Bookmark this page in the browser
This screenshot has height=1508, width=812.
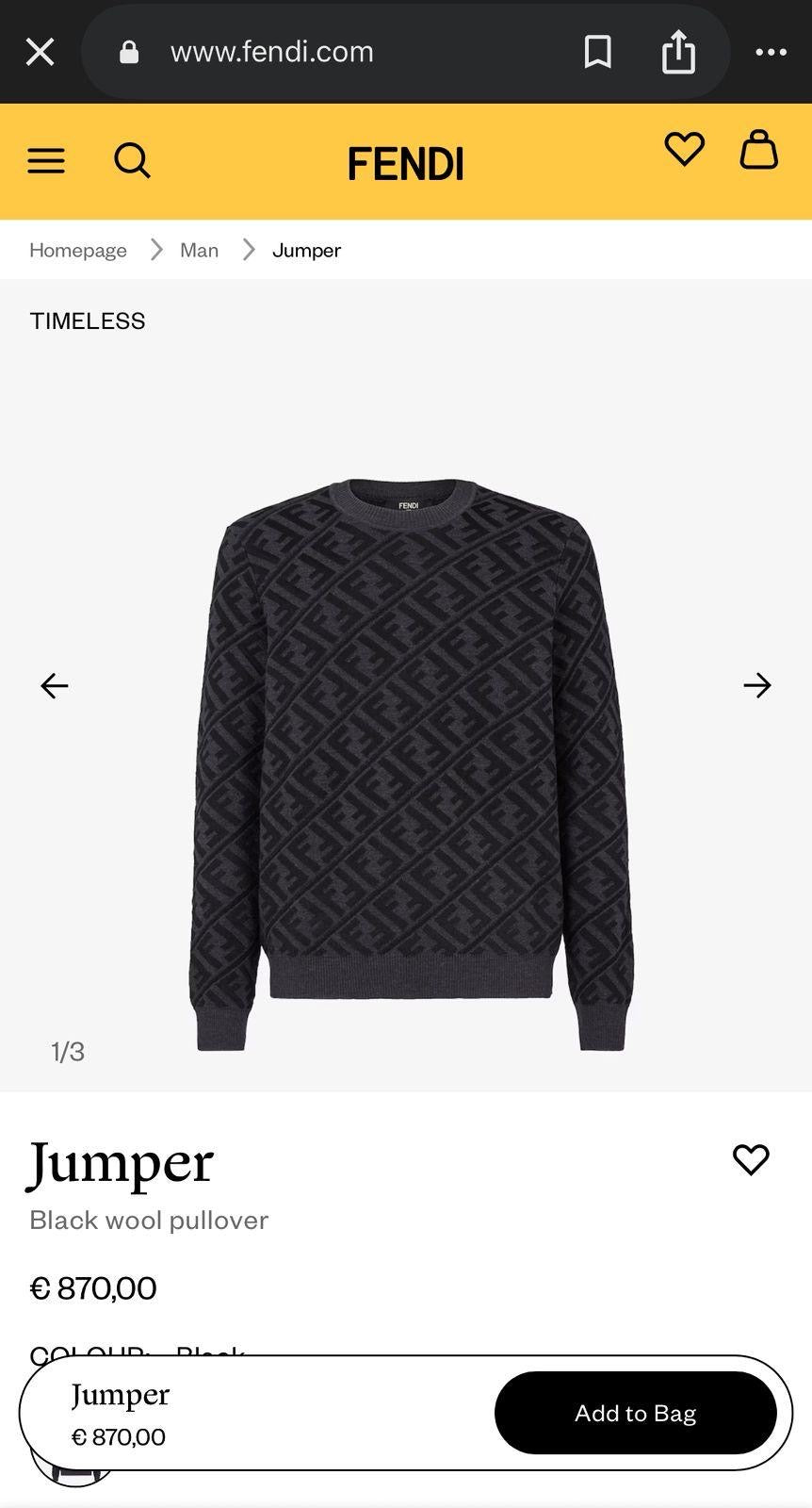coord(598,52)
